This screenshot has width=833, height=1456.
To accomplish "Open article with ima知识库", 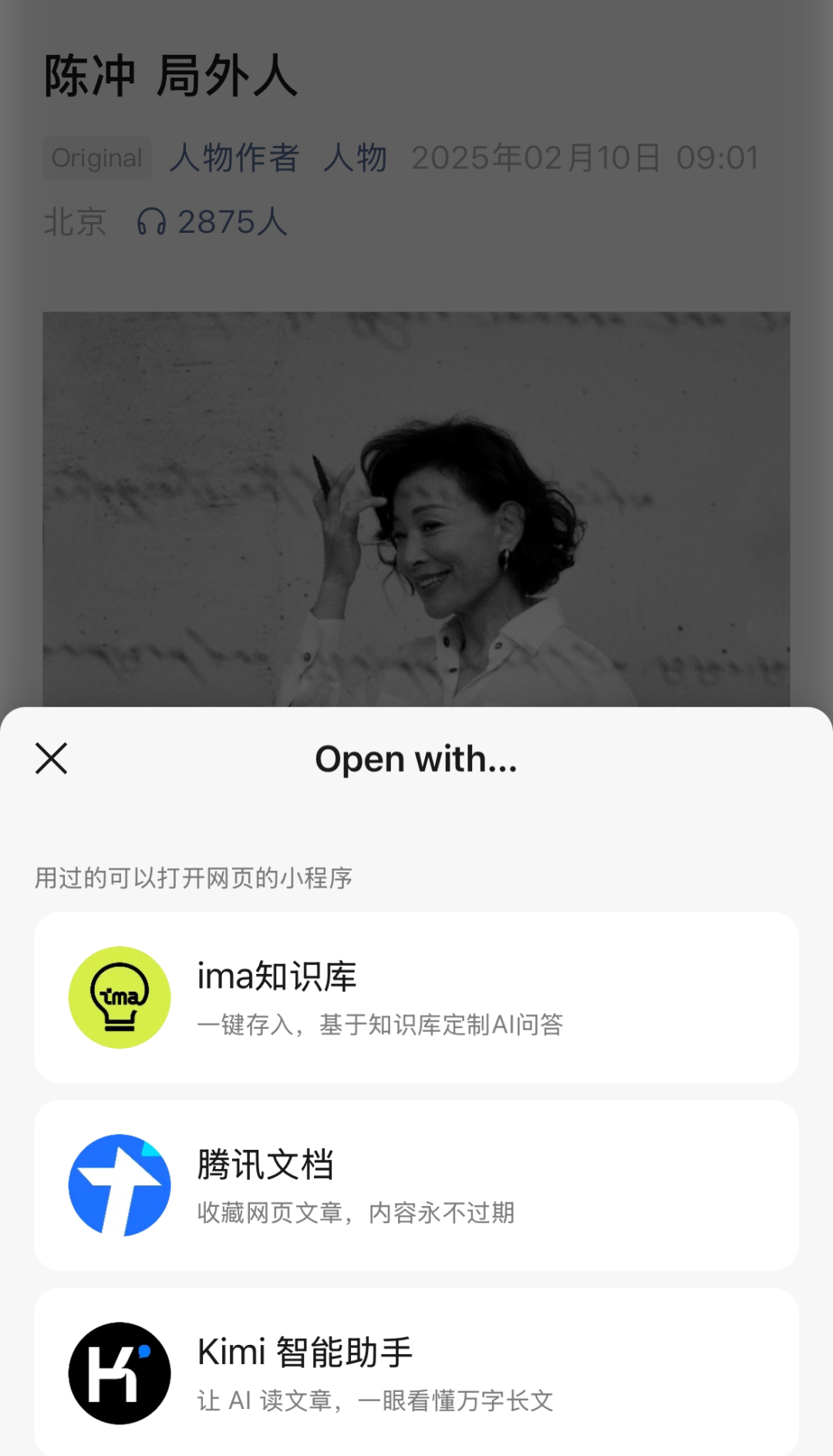I will [416, 997].
